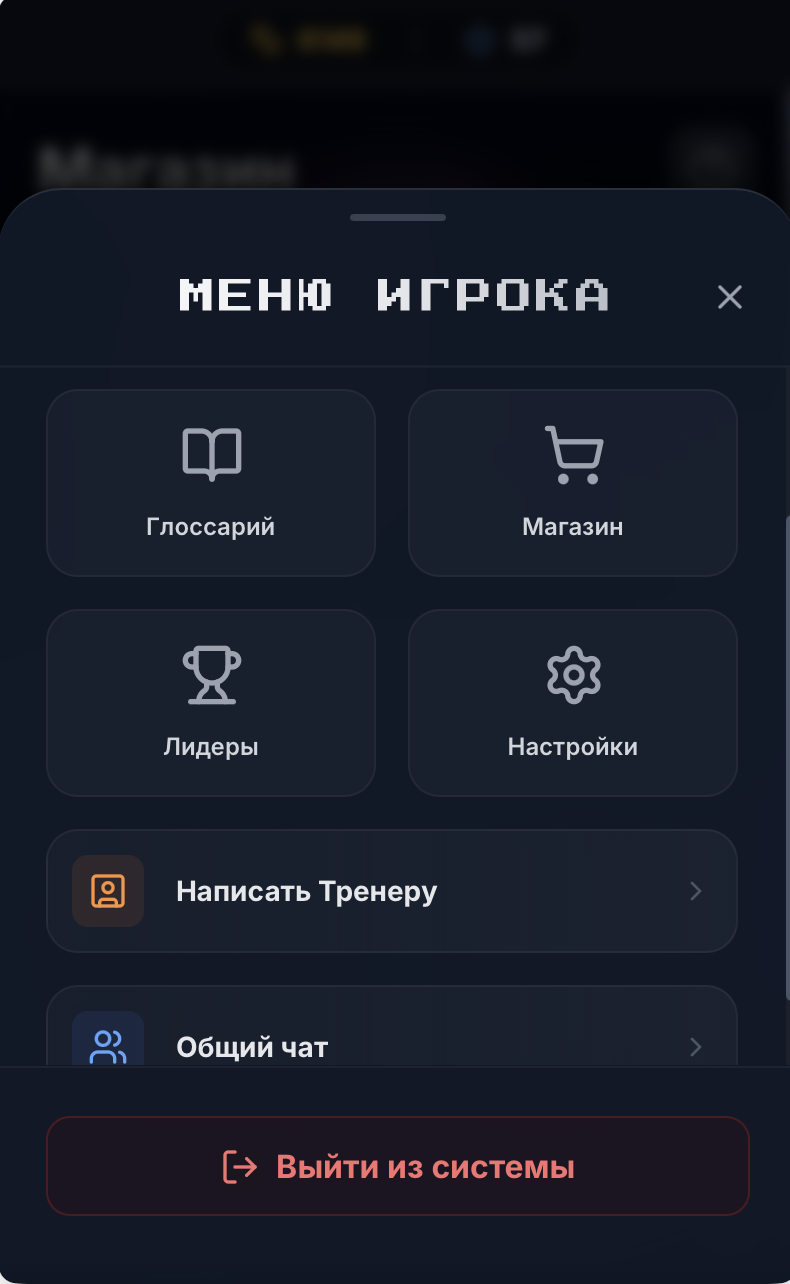Select the open book Глоссарий icon

[x=210, y=454]
